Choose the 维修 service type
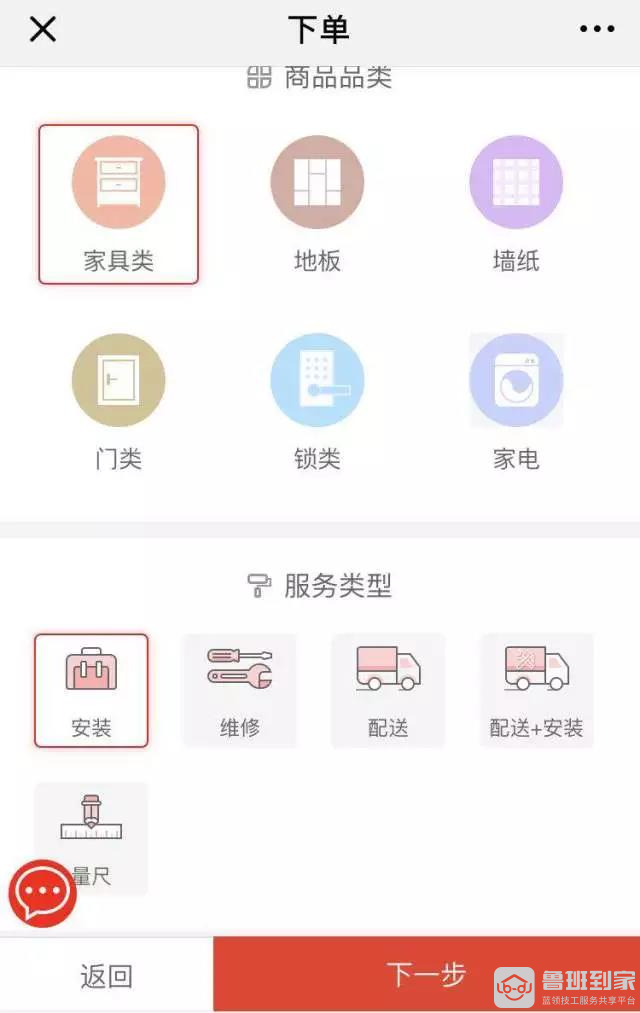The height and width of the screenshot is (1013, 640). click(240, 691)
